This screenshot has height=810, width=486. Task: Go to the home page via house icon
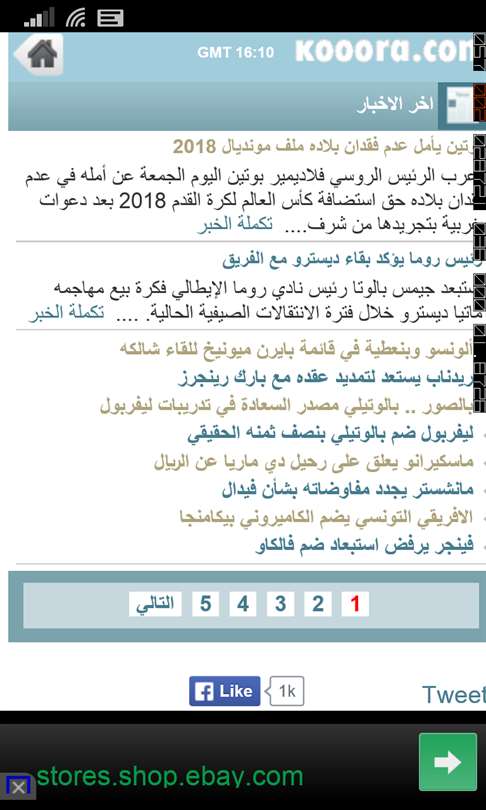click(x=39, y=54)
